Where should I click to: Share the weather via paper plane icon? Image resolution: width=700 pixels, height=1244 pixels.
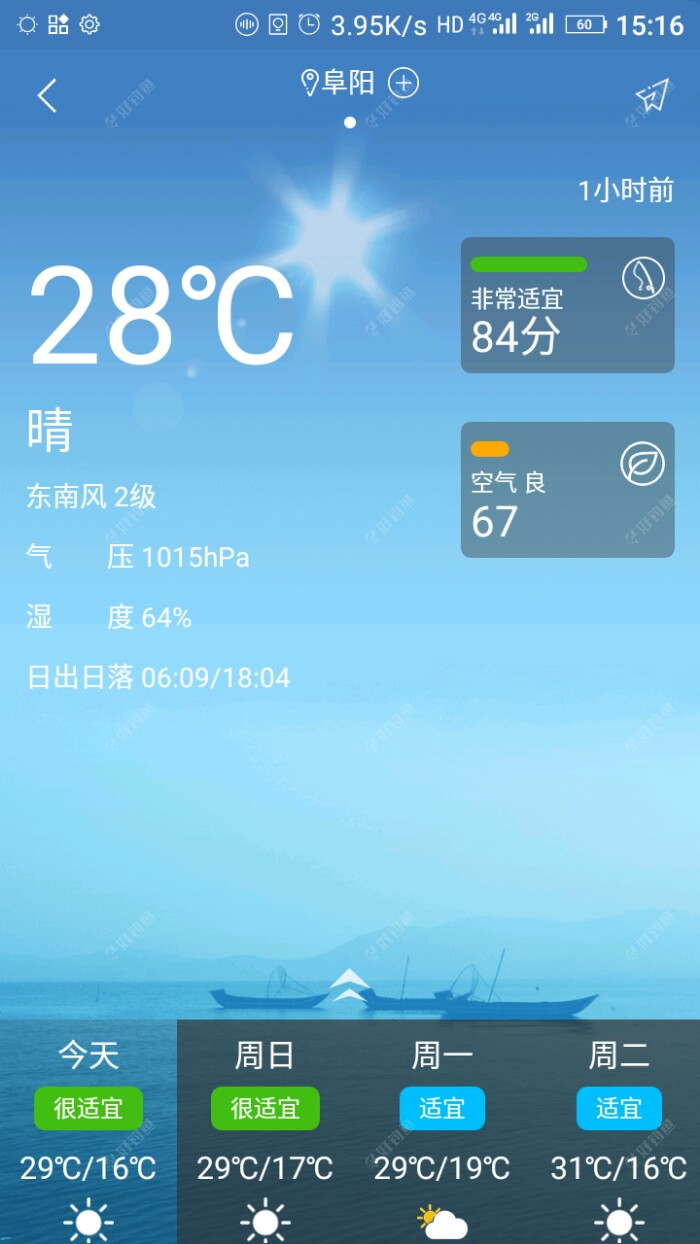pos(651,96)
